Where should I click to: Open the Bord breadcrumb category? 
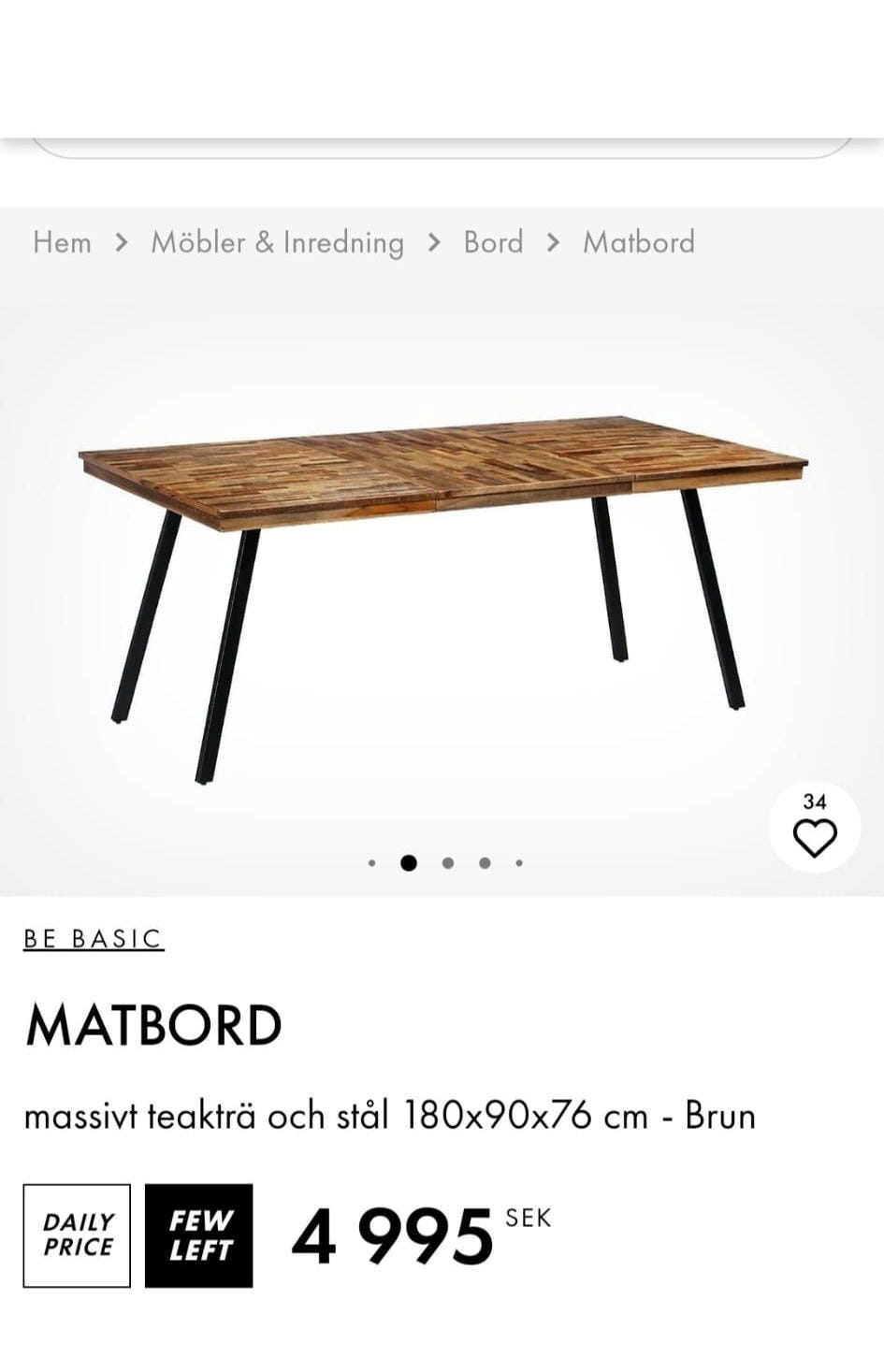[493, 242]
